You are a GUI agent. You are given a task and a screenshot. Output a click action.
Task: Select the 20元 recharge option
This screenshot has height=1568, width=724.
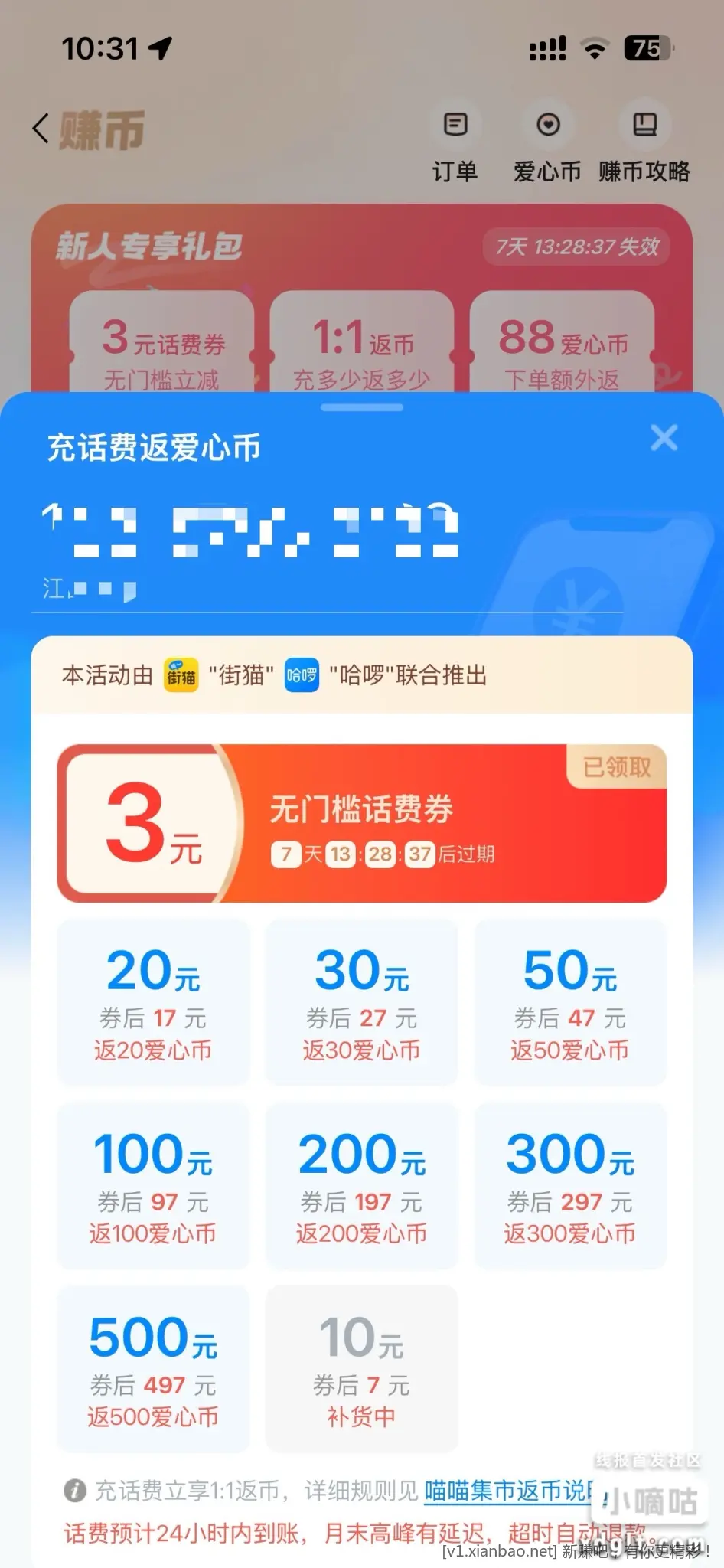pos(153,1002)
